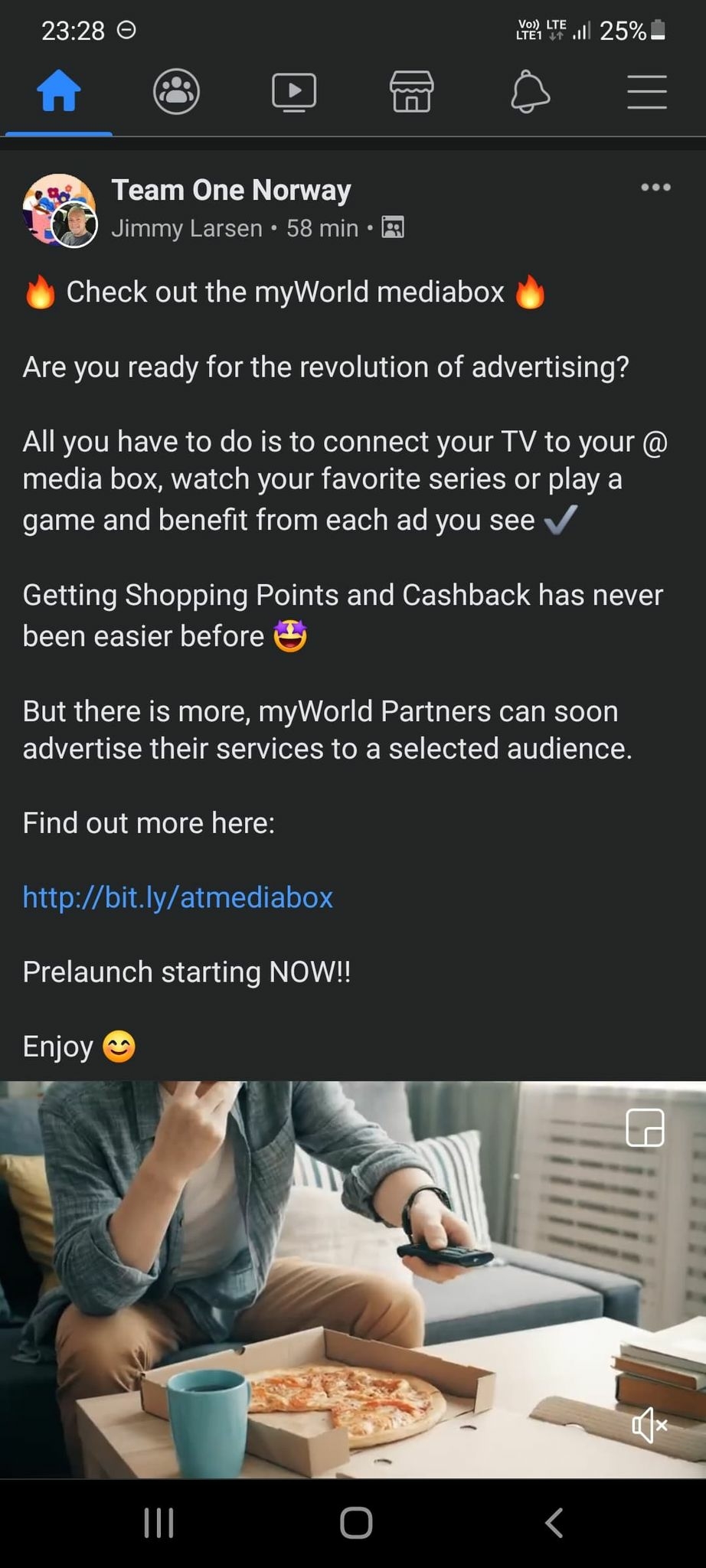Open the Marketplace tab
Viewport: 706px width, 1568px height.
(x=412, y=92)
